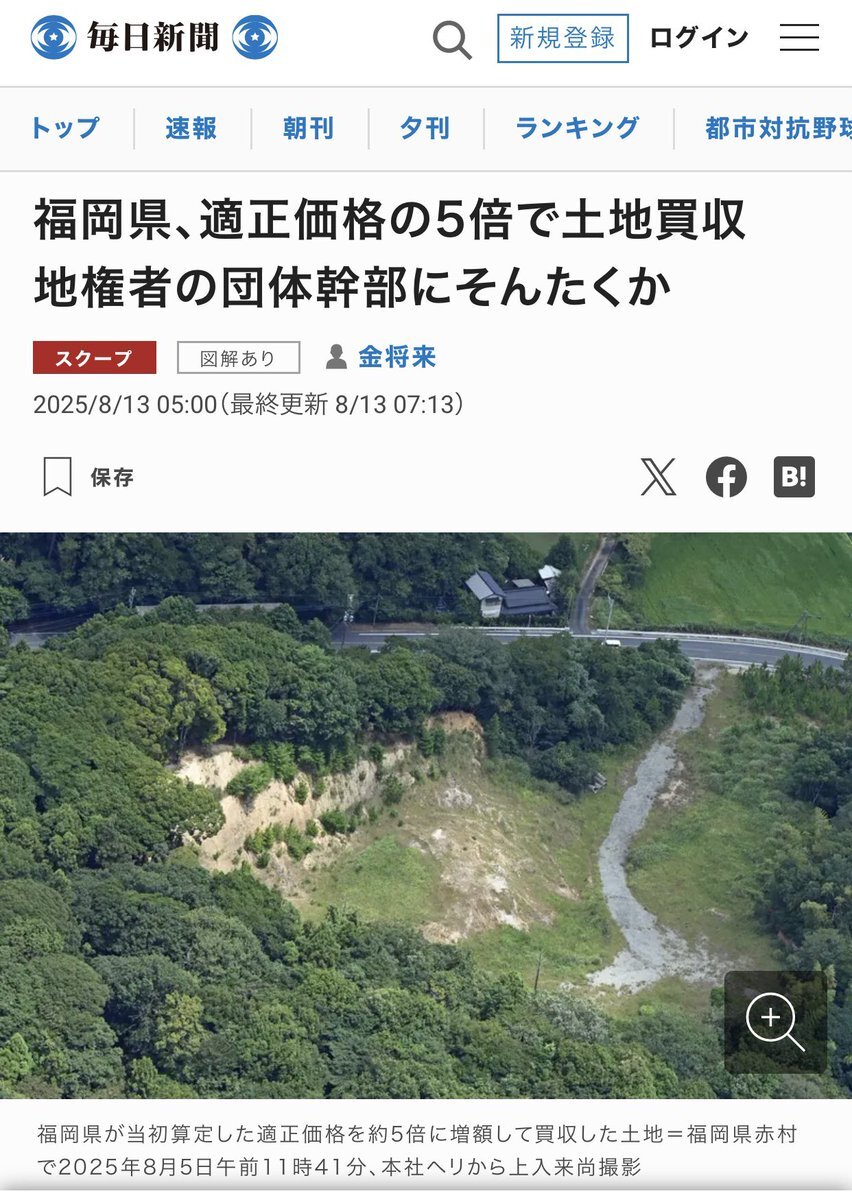Switch to the 朝刊 tab
The image size is (852, 1200).
(308, 129)
